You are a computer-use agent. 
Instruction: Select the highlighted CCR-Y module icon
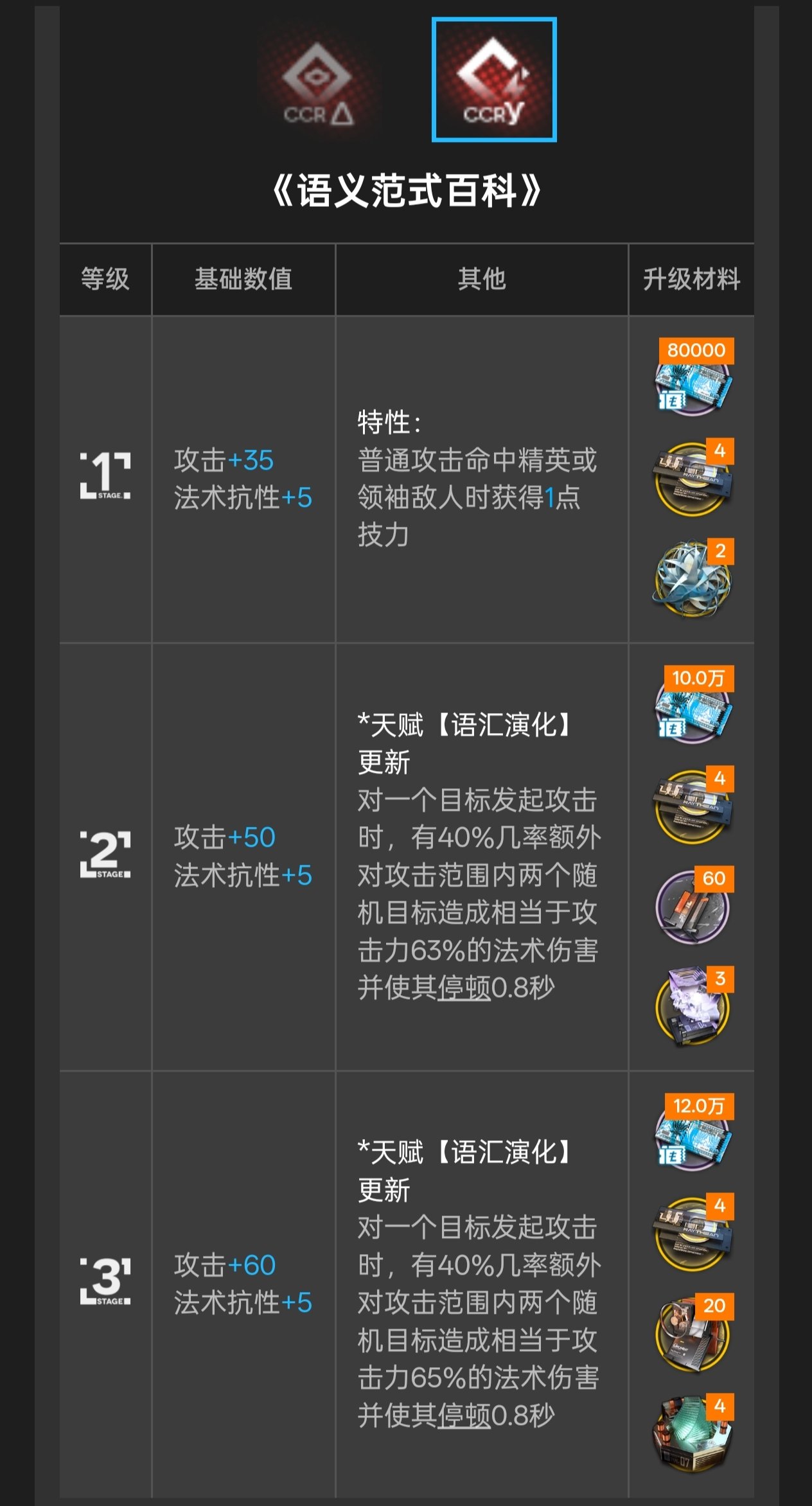click(x=494, y=80)
